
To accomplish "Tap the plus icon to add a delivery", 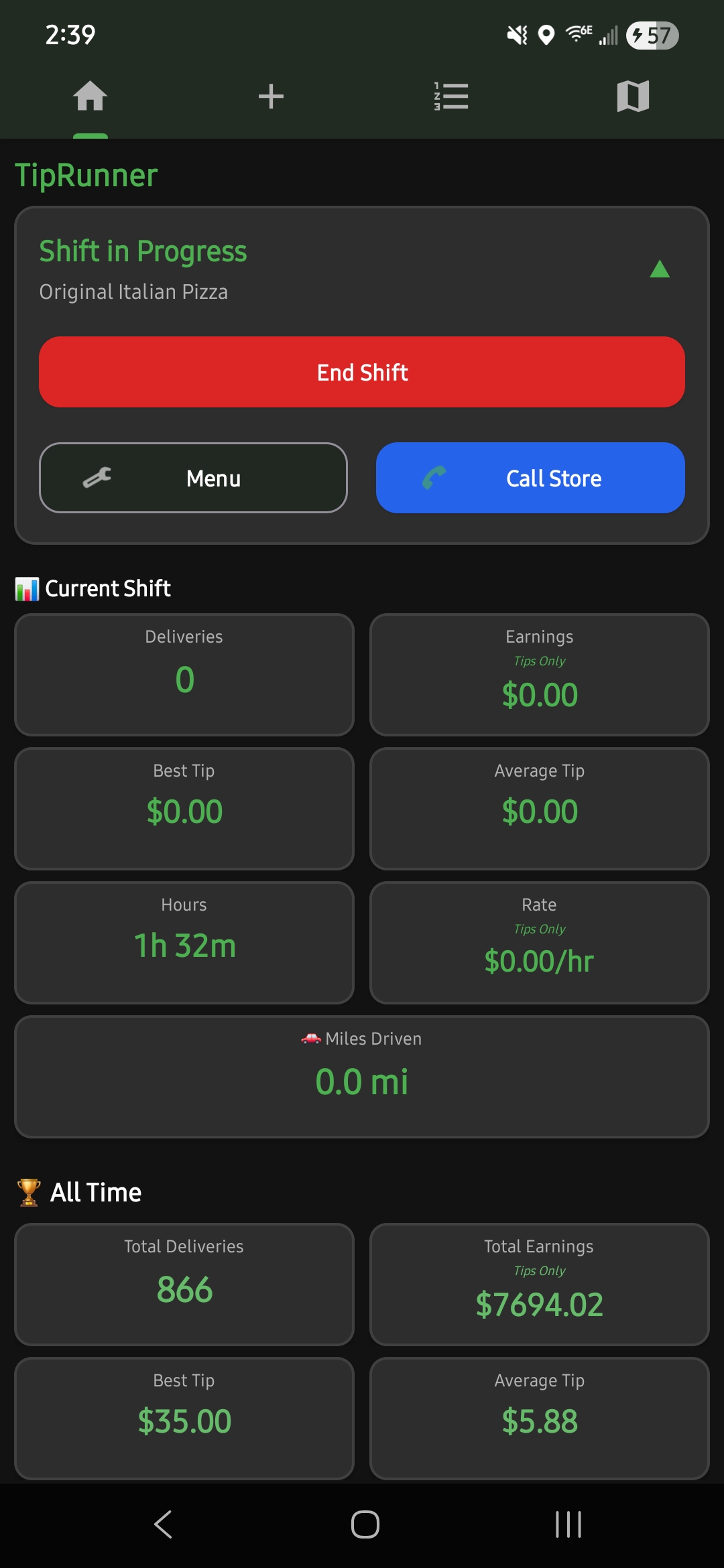I will (271, 96).
